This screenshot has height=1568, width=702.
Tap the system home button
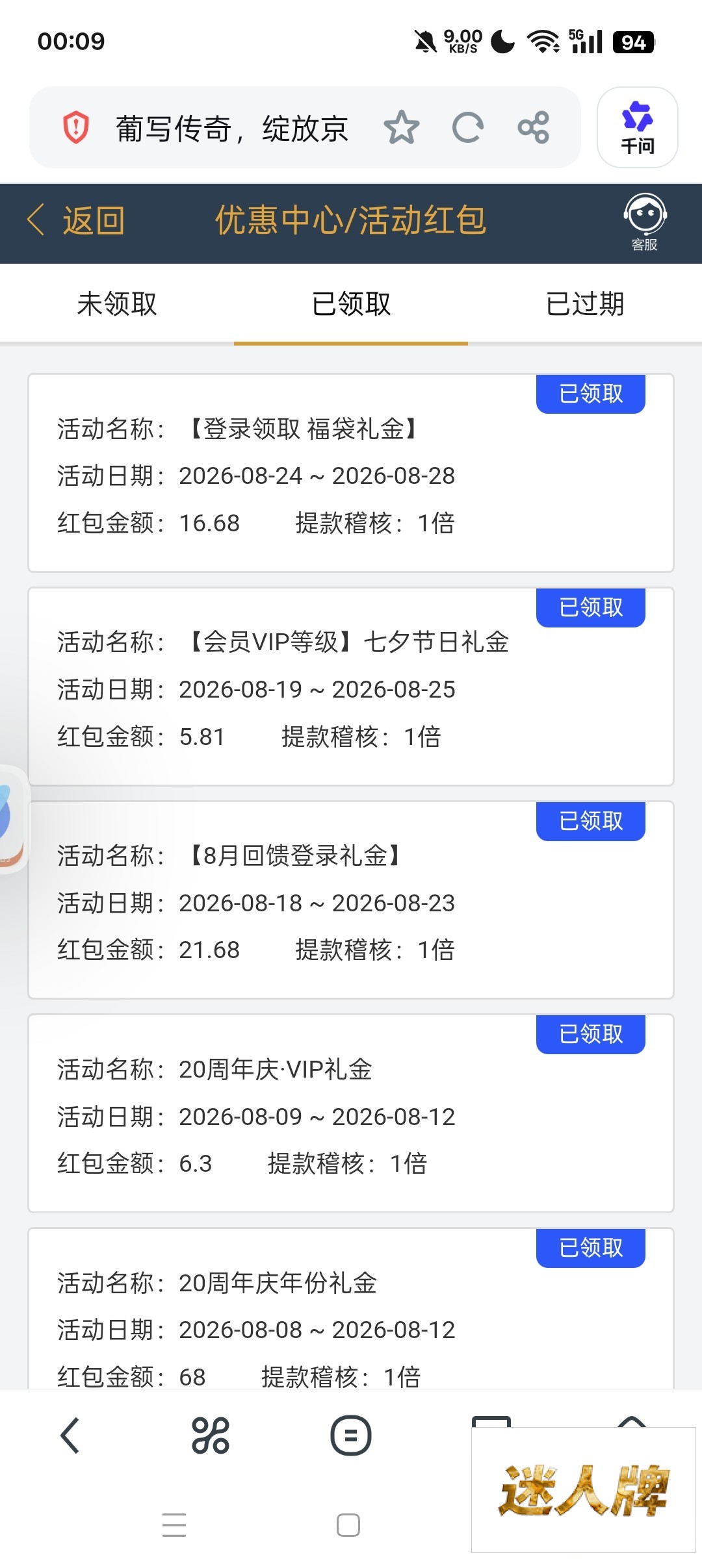tap(348, 1524)
